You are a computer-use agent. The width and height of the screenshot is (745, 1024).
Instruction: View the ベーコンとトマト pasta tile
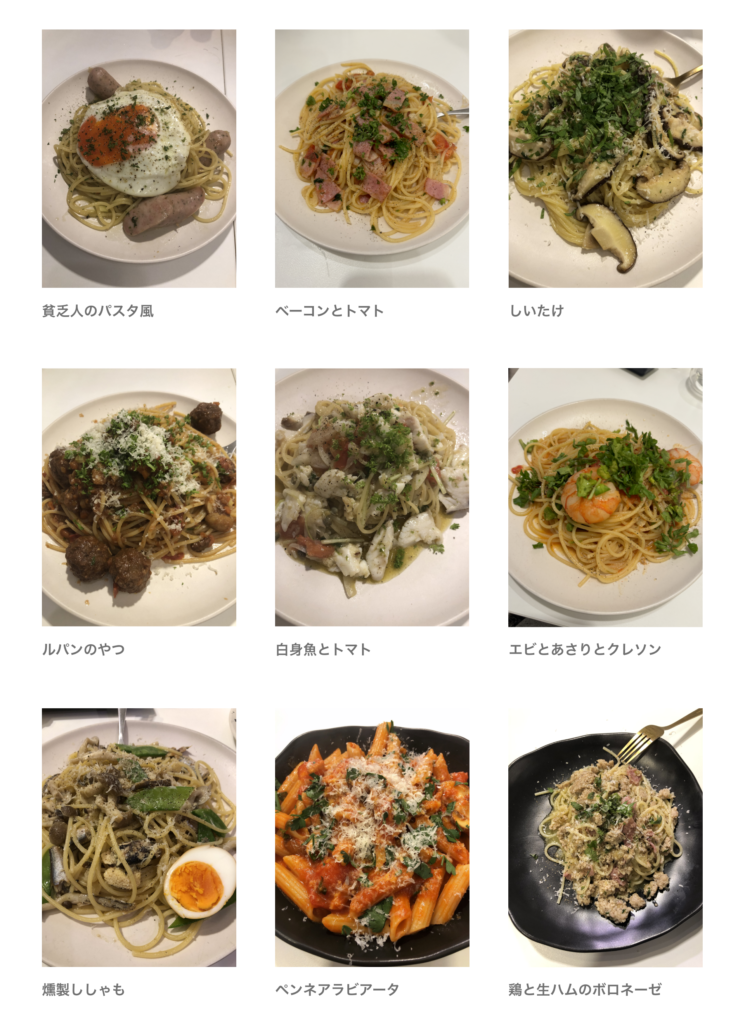[372, 158]
